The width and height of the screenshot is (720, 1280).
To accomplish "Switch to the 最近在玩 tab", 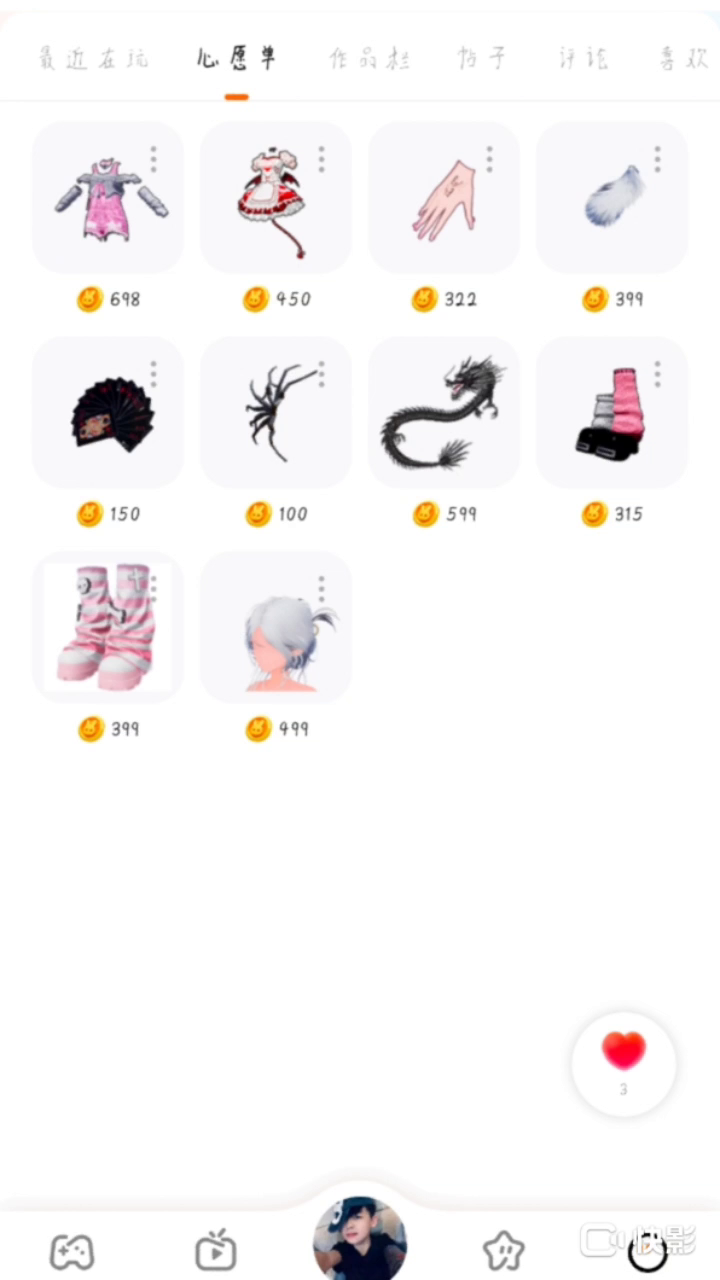I will pyautogui.click(x=92, y=59).
